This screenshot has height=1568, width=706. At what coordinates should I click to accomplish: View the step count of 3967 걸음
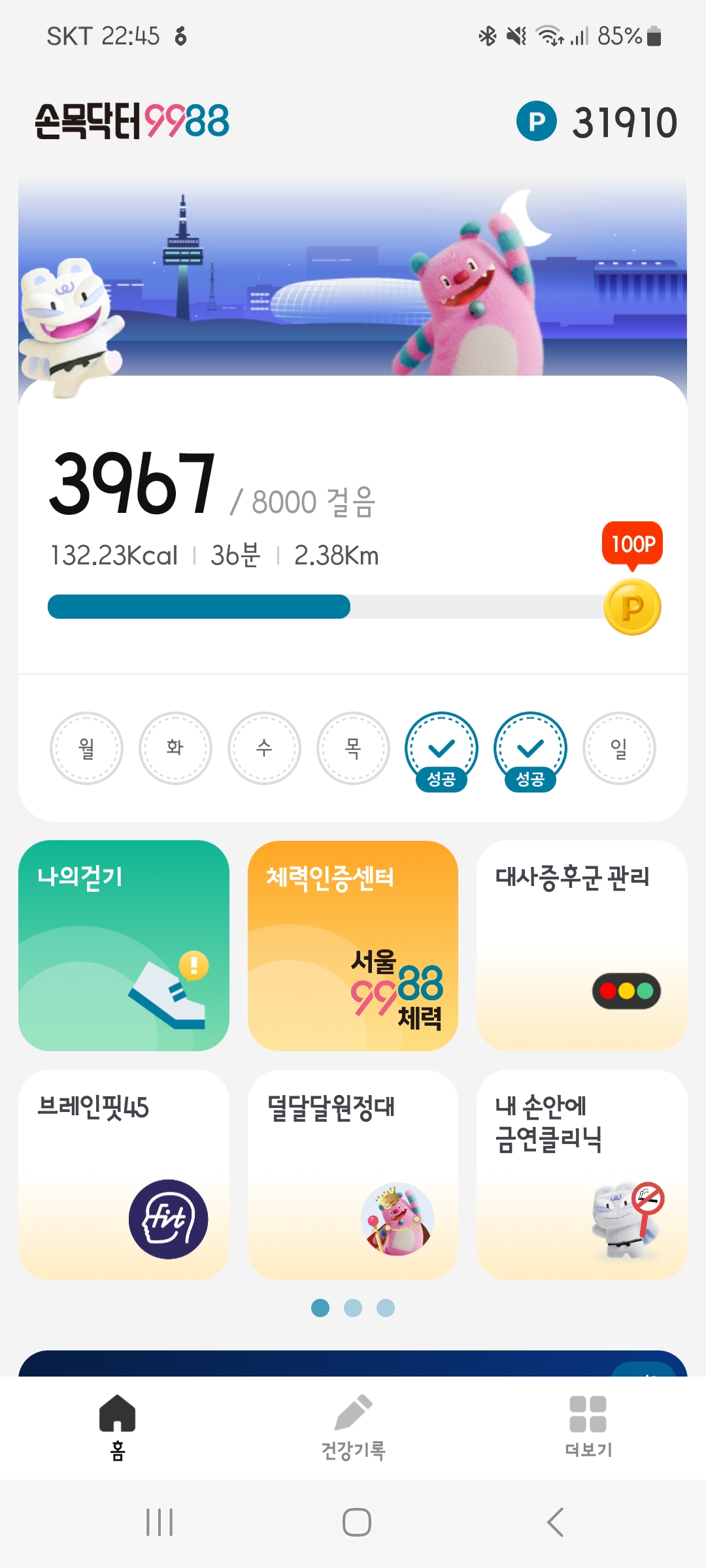click(x=133, y=484)
